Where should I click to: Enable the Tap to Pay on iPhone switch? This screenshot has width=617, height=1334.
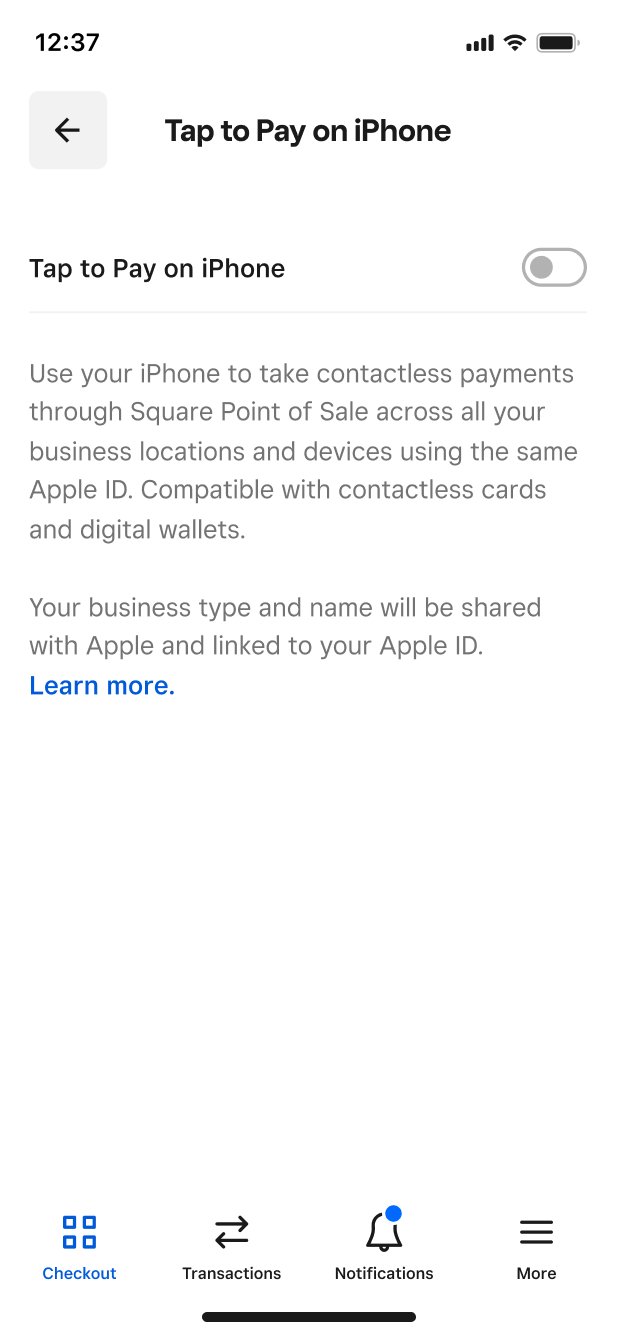553,268
